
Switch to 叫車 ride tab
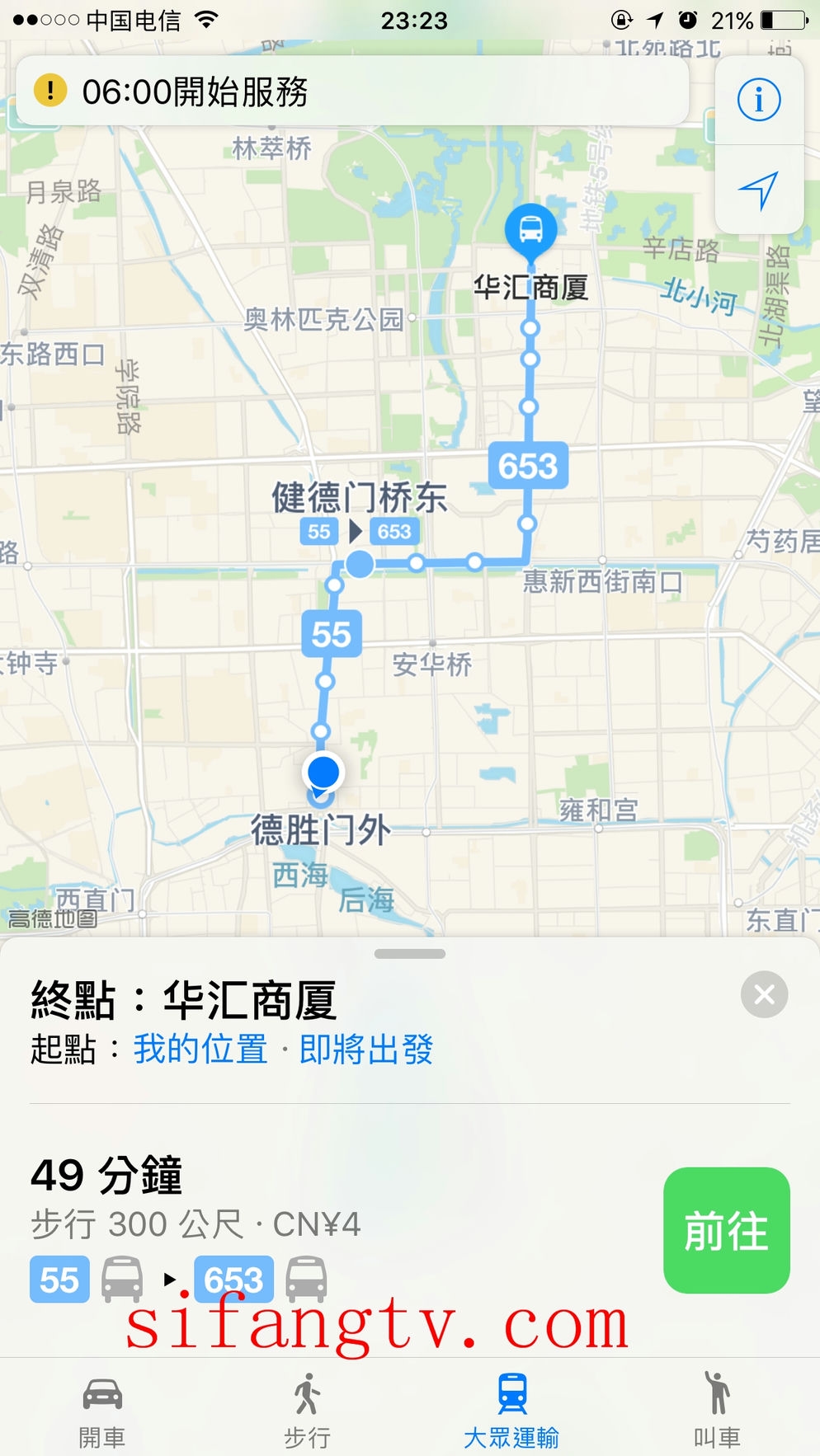point(716,1410)
